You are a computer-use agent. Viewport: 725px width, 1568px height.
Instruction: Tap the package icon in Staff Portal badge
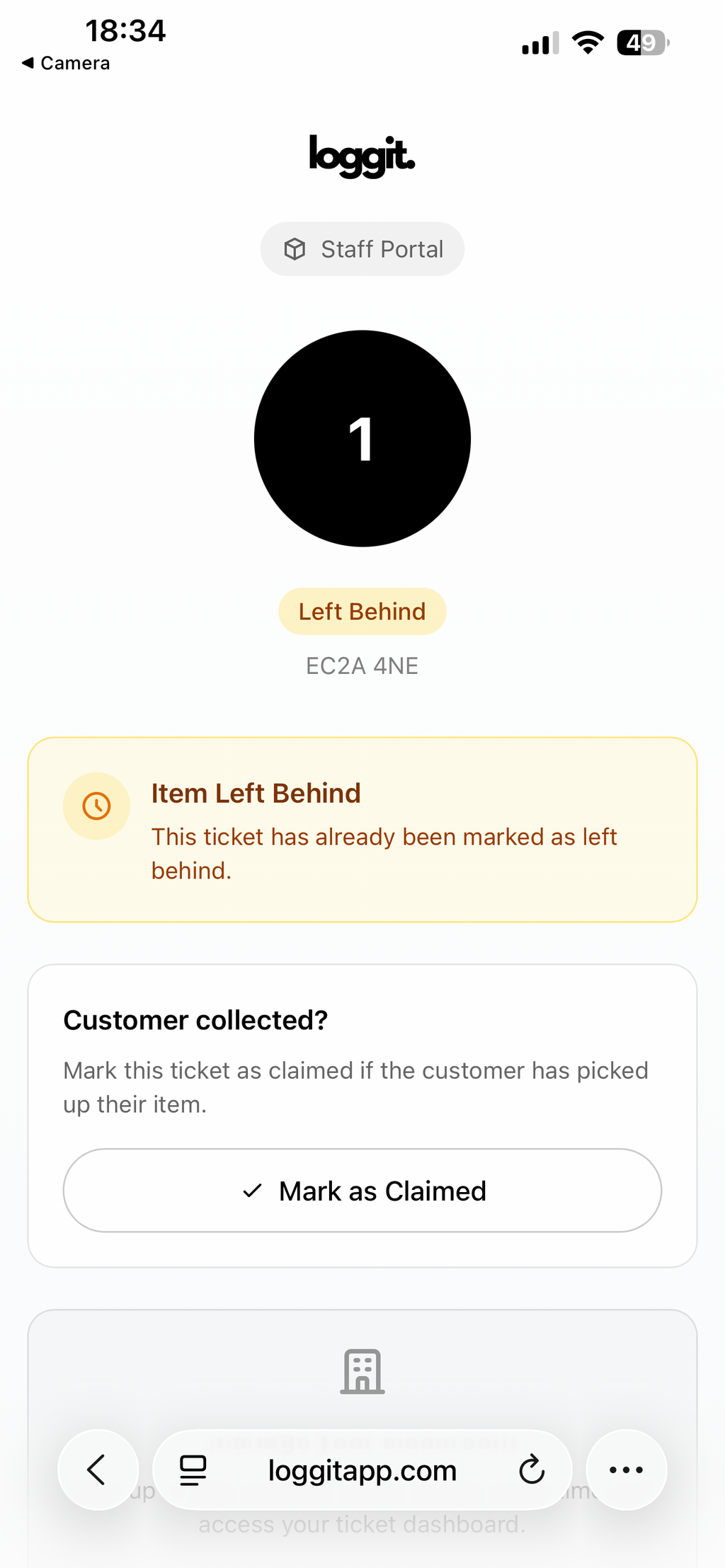pyautogui.click(x=295, y=248)
